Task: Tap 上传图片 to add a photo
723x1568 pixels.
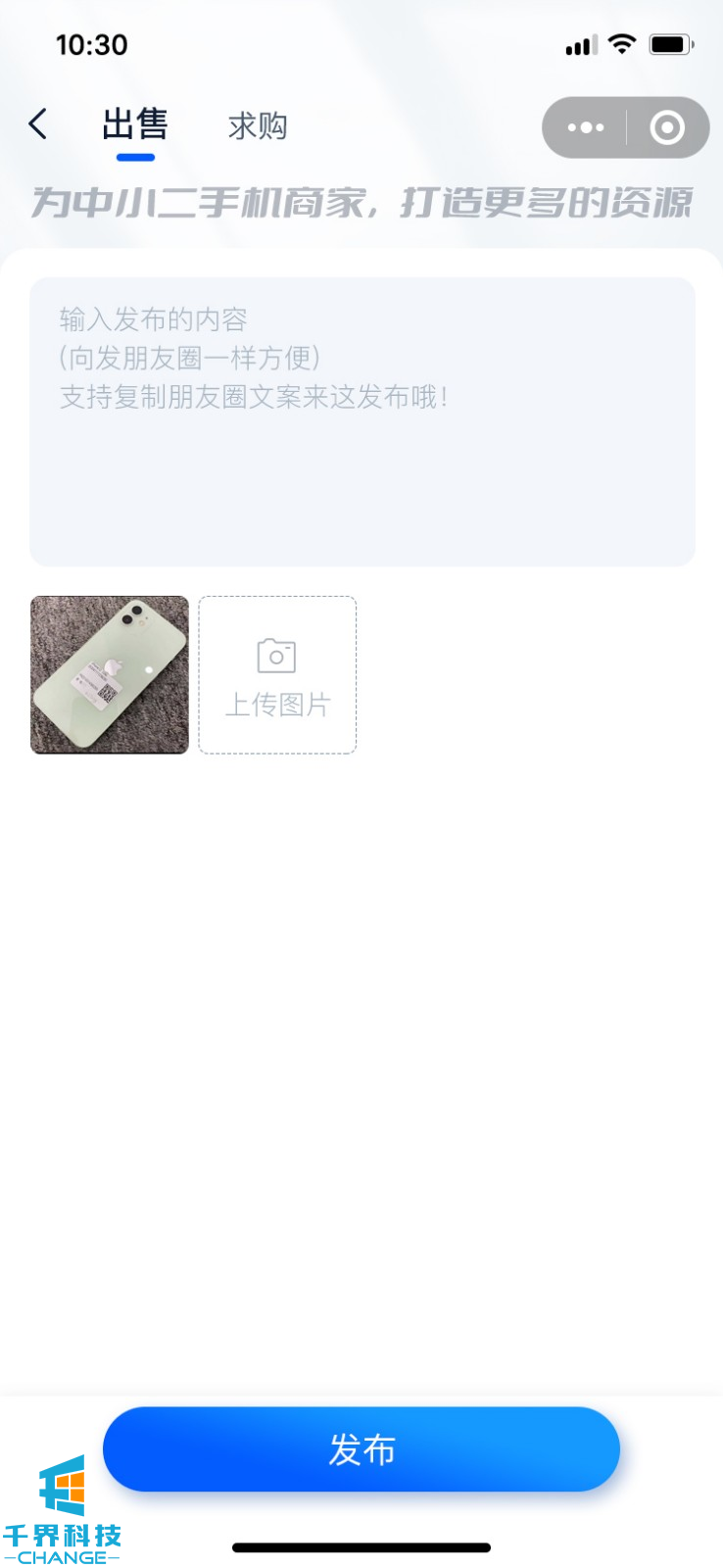Action: 277,674
